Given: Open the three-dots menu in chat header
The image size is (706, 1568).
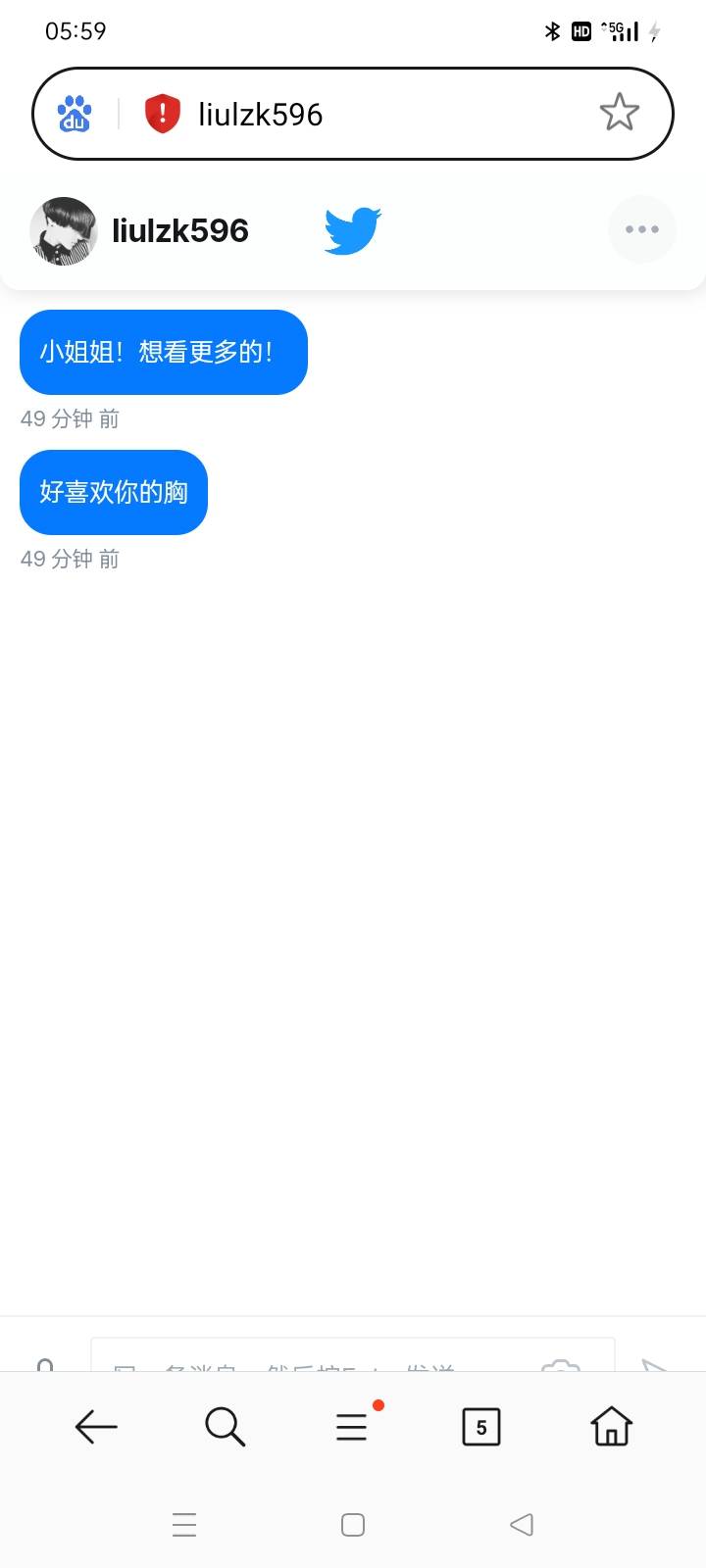Looking at the screenshot, I should point(642,229).
